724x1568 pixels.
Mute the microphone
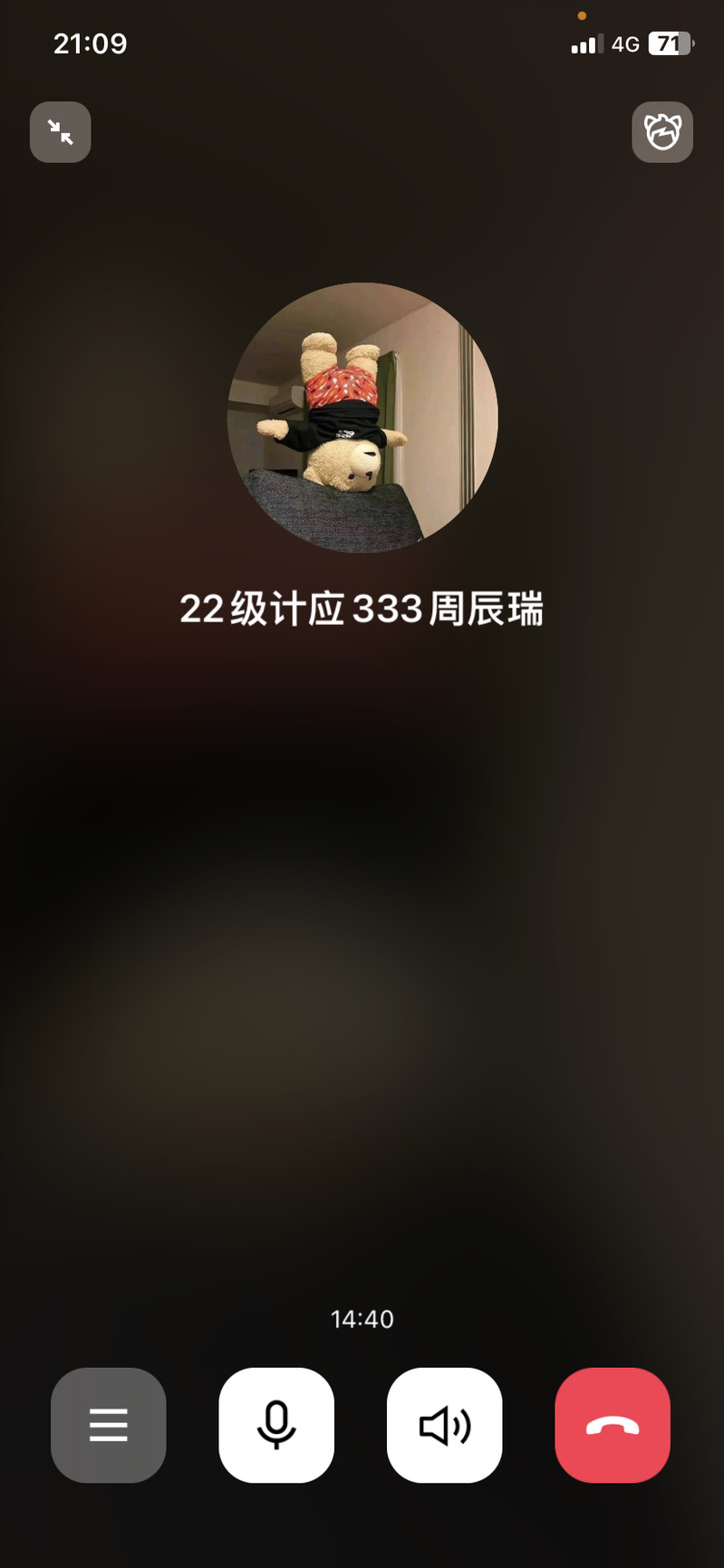click(276, 1425)
